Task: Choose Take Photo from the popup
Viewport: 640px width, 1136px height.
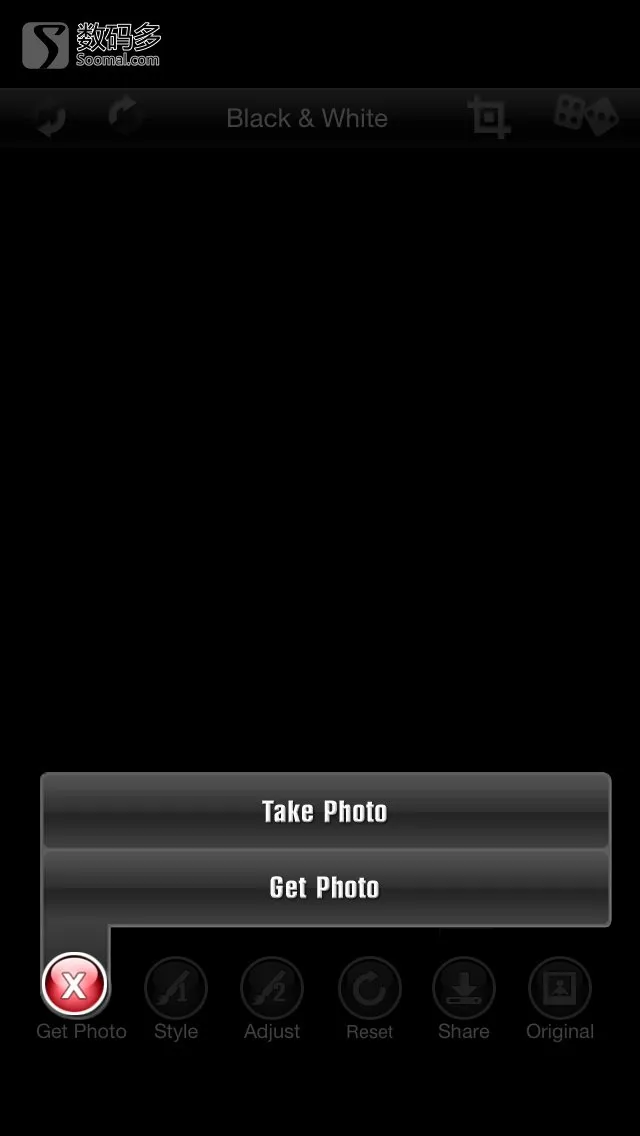Action: (325, 811)
